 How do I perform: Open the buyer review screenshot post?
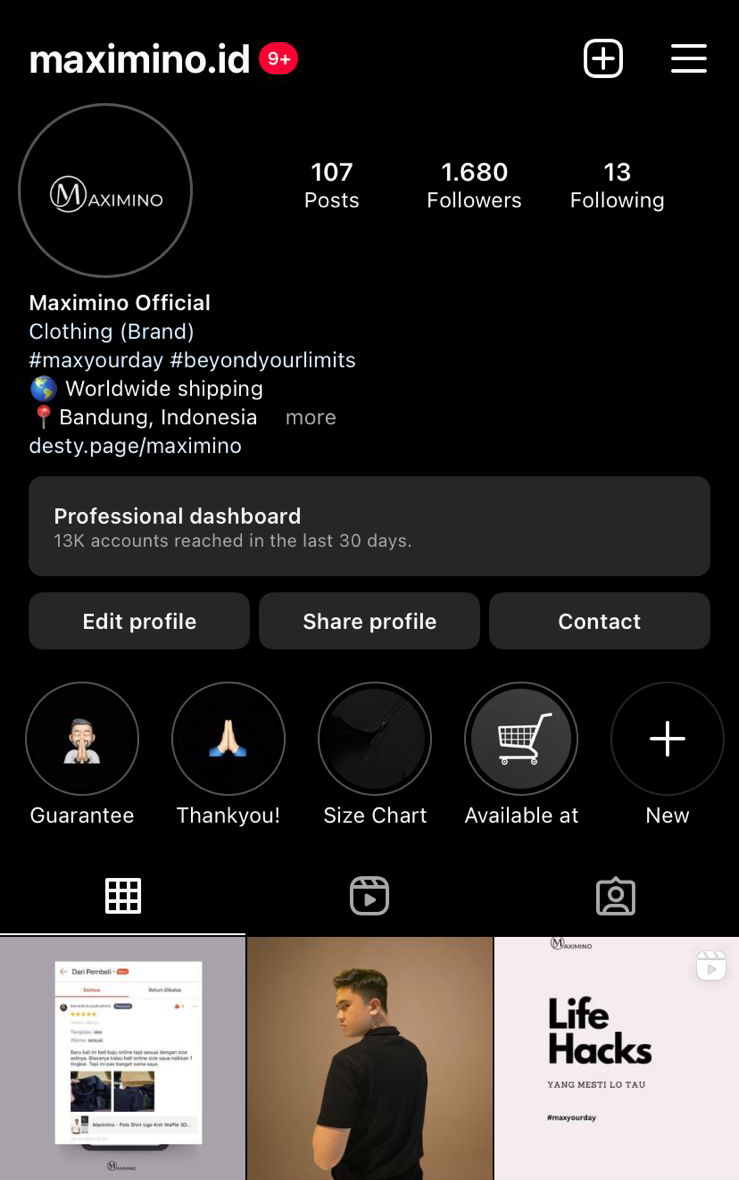pos(122,1057)
